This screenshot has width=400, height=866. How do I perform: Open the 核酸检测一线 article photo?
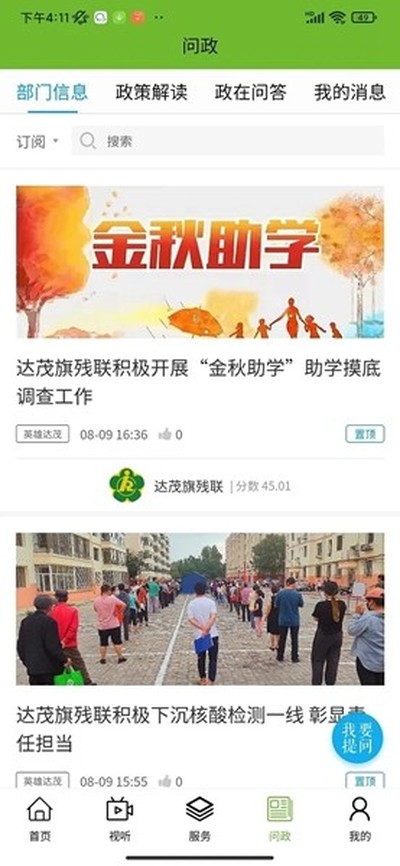pyautogui.click(x=200, y=609)
